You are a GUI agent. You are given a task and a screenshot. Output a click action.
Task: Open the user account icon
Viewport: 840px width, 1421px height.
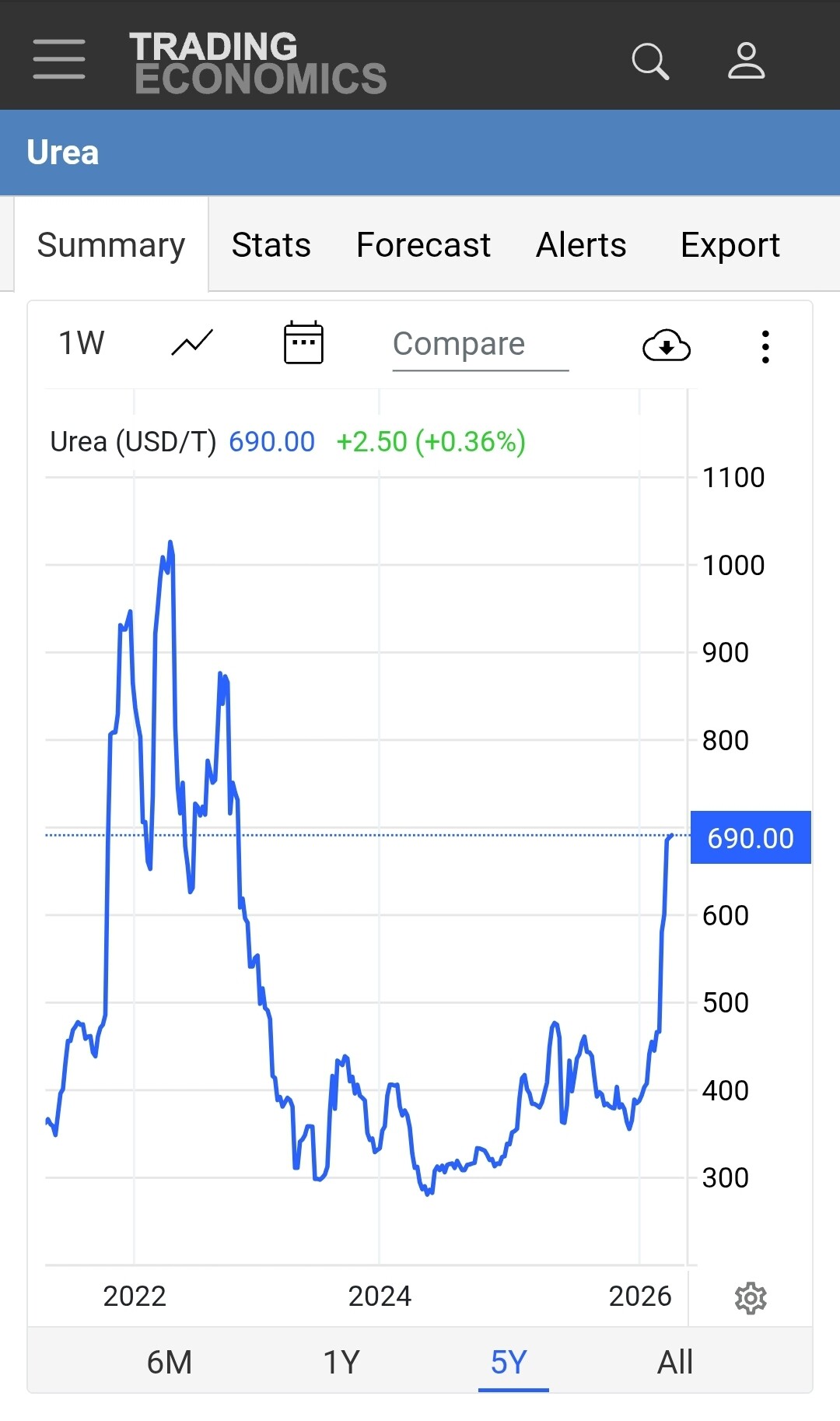746,61
